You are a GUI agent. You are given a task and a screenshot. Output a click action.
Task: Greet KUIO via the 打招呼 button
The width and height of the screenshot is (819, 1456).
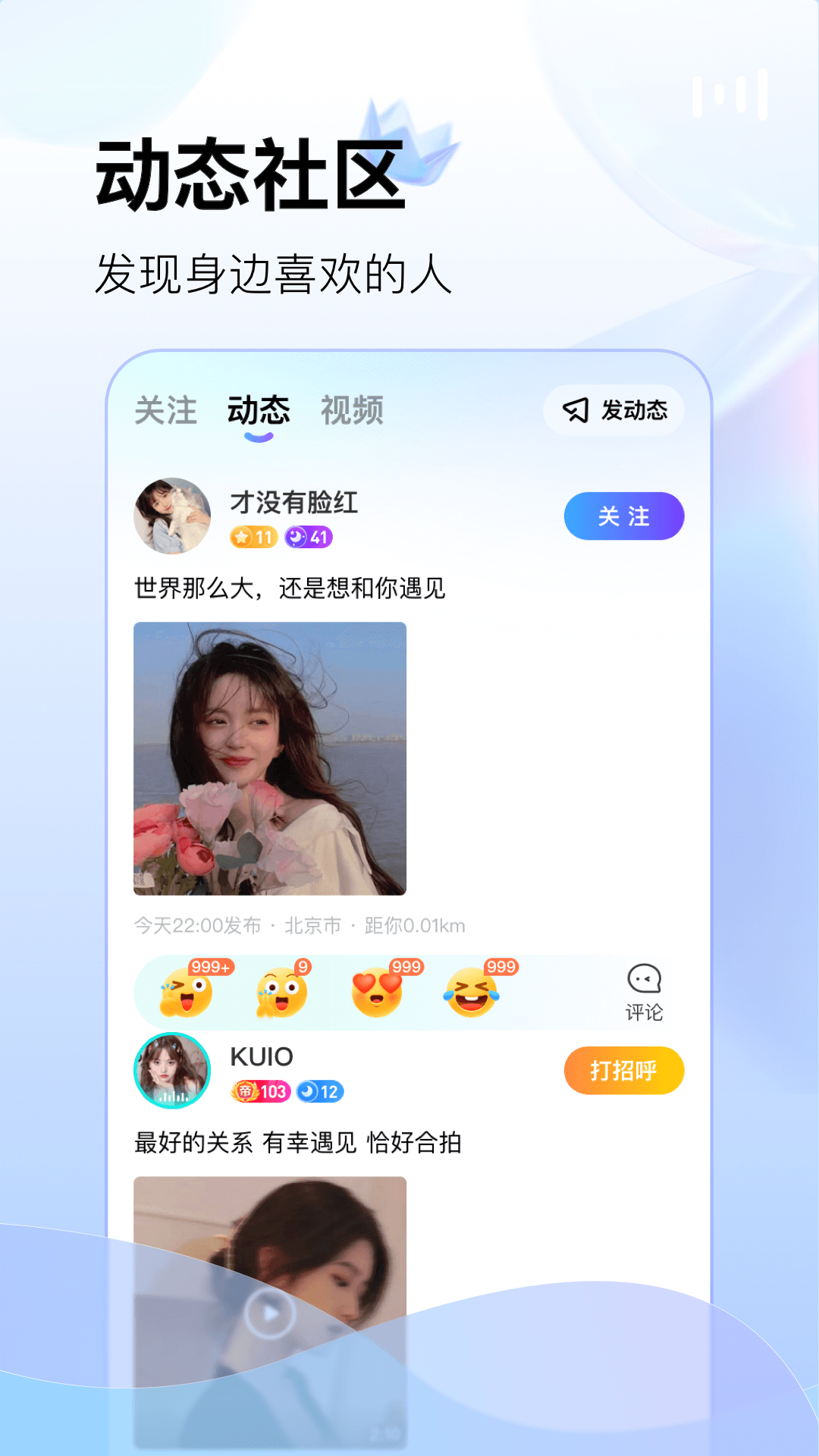coord(623,1070)
